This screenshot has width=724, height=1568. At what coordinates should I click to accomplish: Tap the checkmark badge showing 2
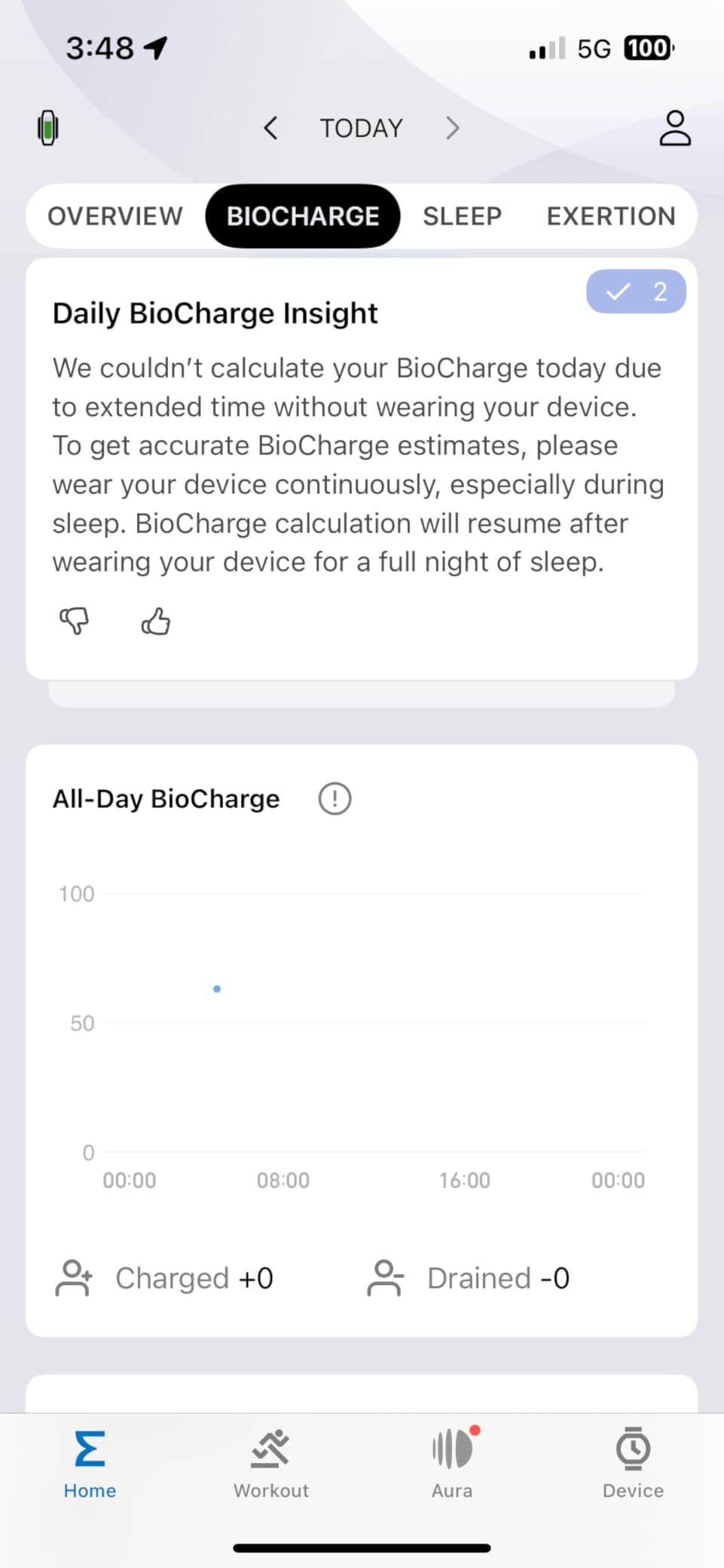pyautogui.click(x=635, y=291)
